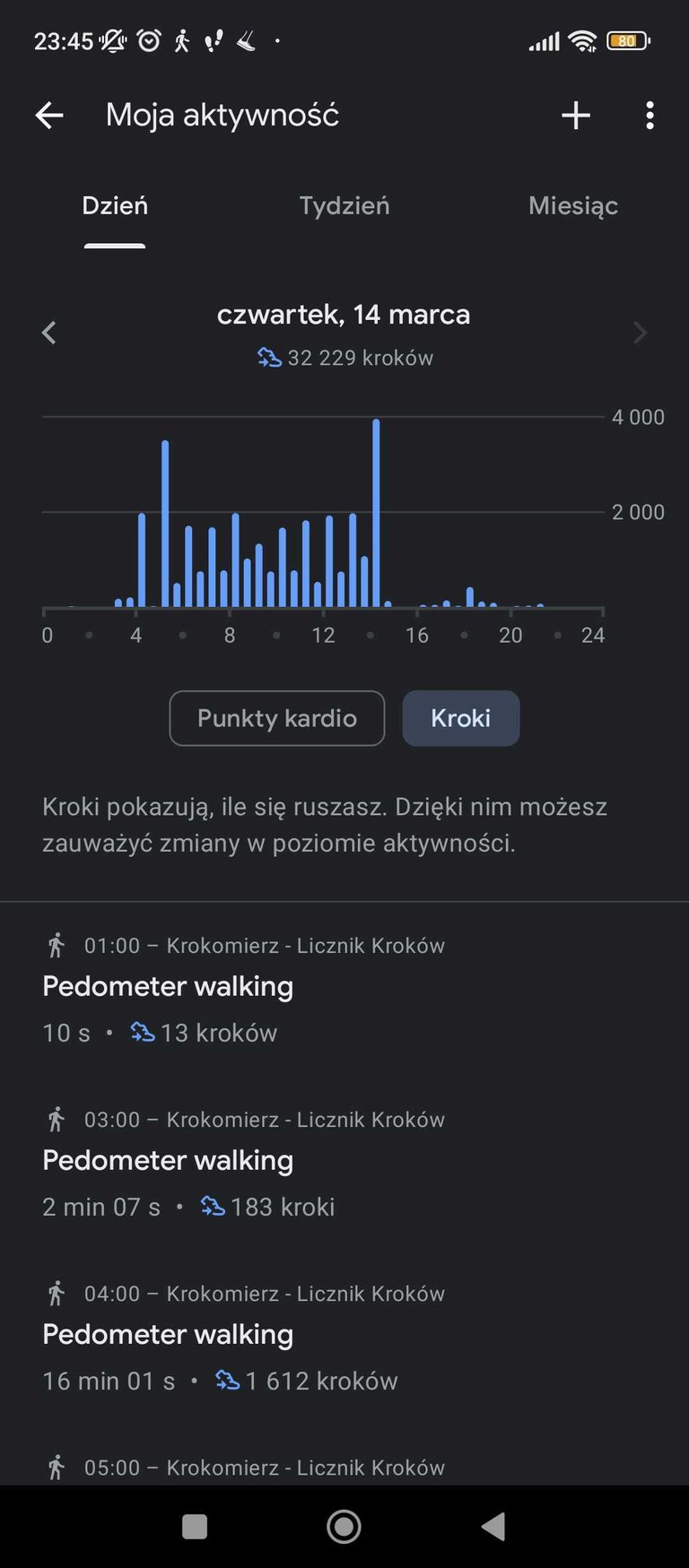Select the Kroki chip
Screen dimensions: 689x1568
461,718
